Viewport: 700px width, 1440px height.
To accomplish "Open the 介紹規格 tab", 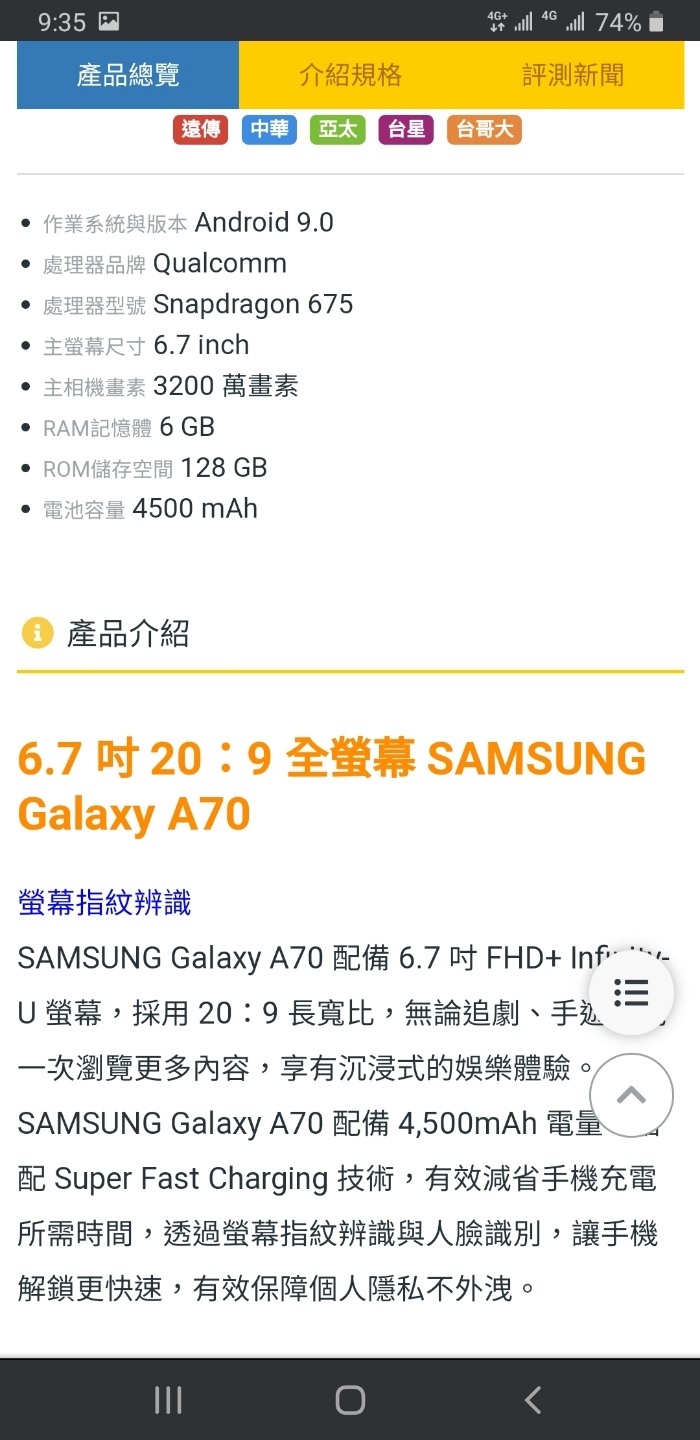I will 350,75.
